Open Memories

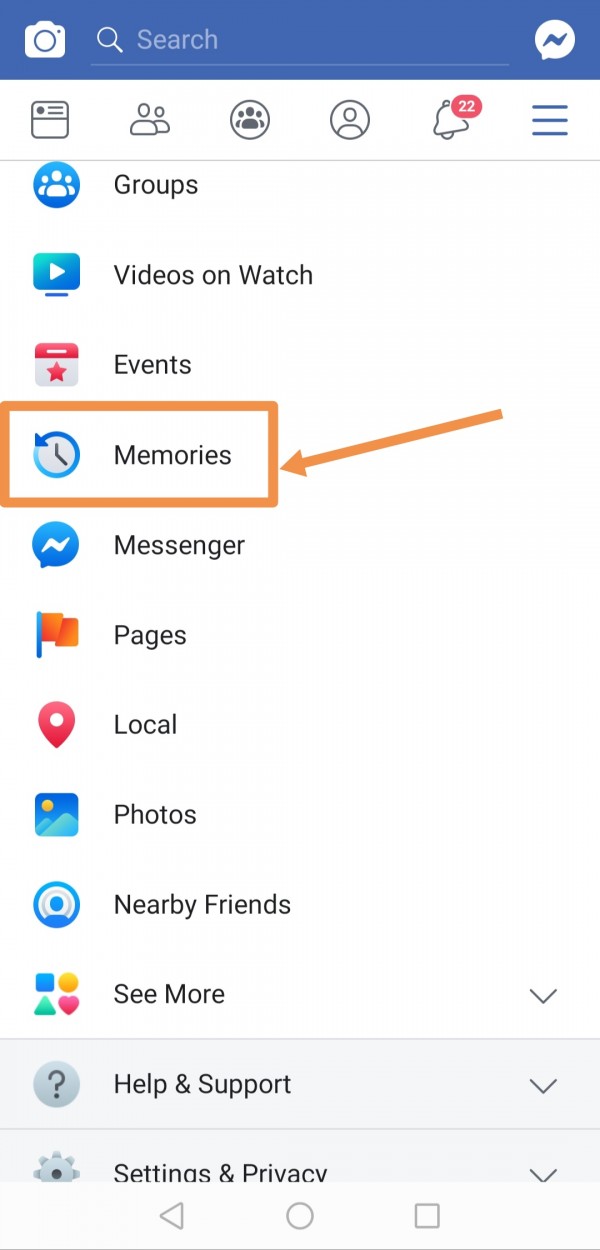pyautogui.click(x=172, y=455)
